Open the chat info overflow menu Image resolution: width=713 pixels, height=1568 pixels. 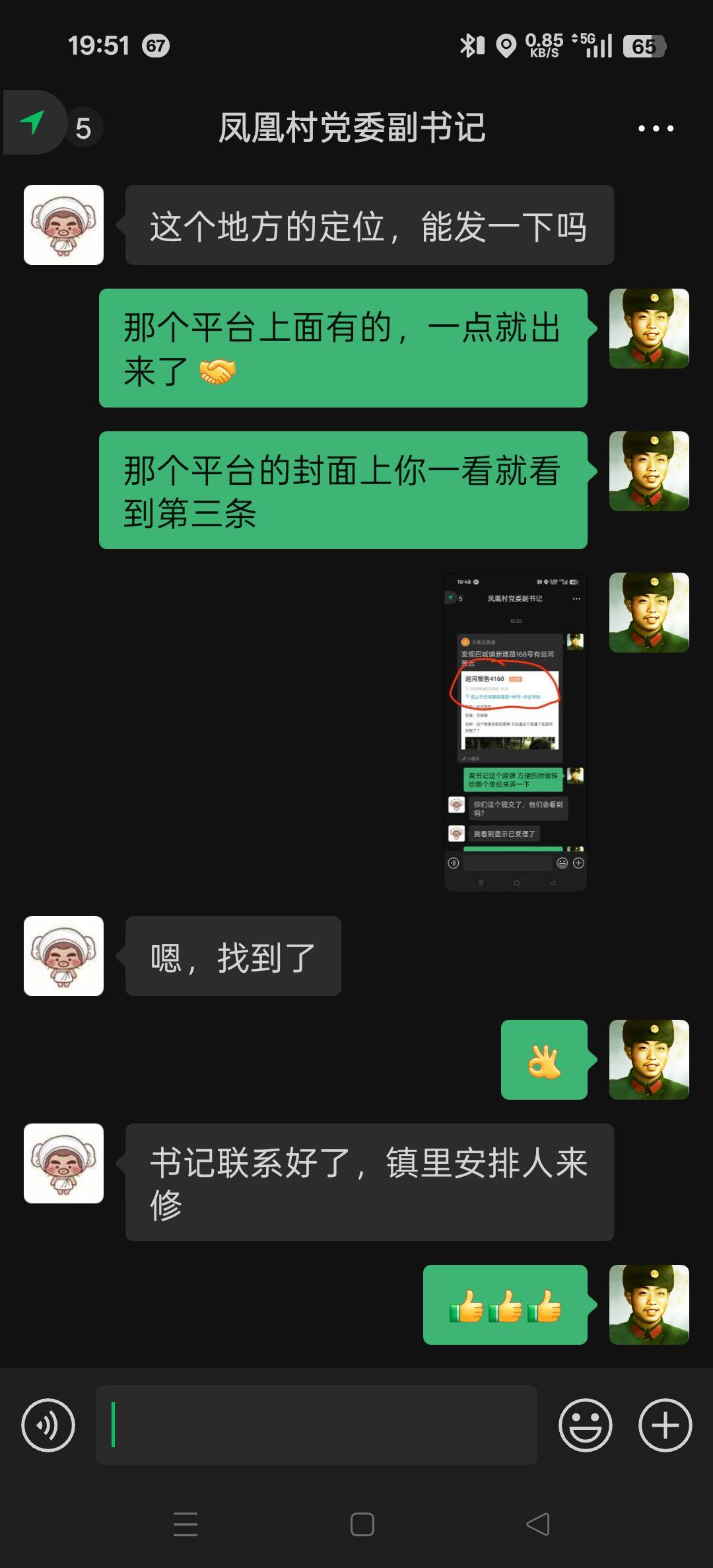click(656, 128)
